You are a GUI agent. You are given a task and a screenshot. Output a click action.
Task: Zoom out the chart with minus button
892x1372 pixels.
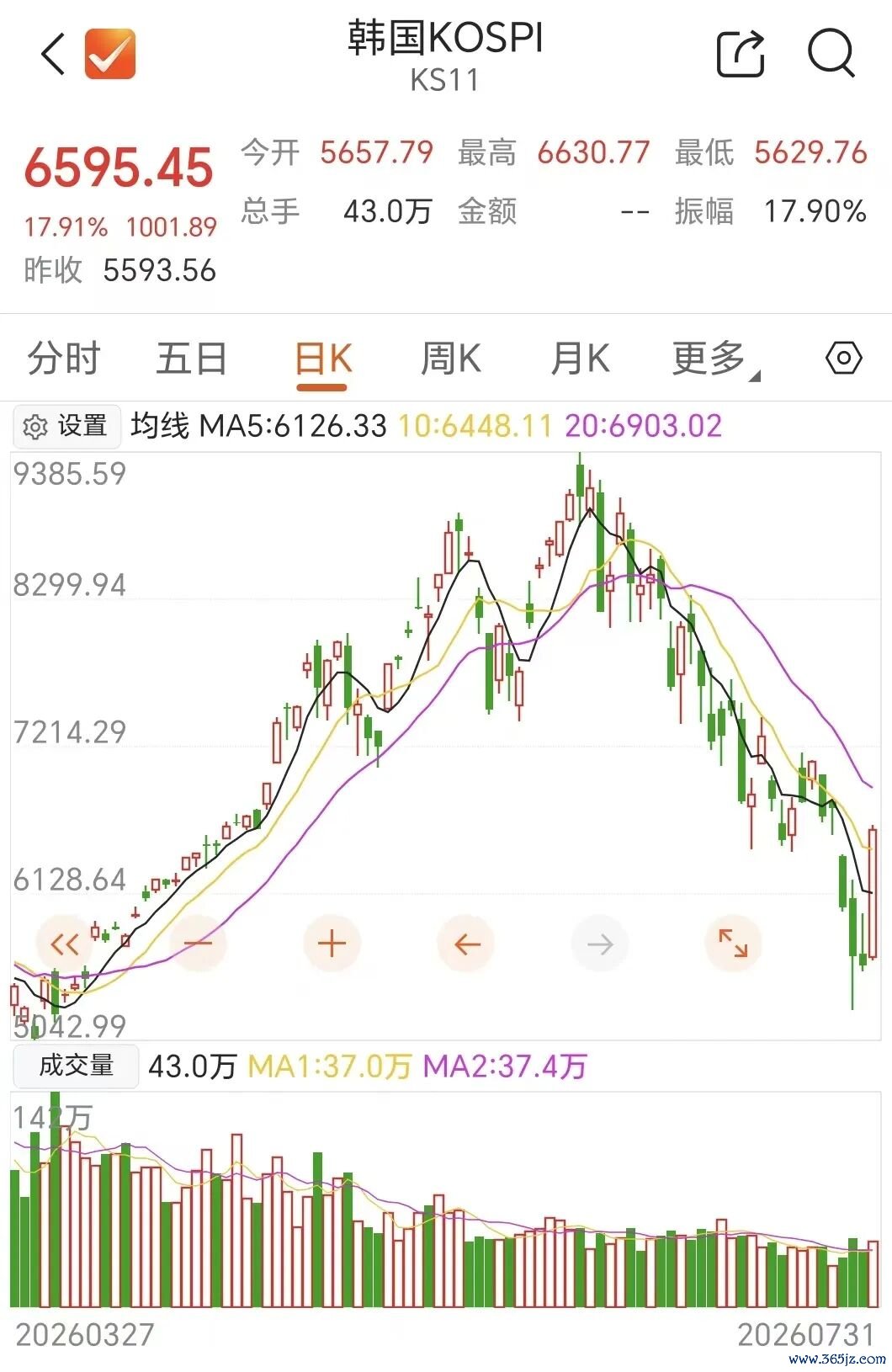tap(199, 944)
